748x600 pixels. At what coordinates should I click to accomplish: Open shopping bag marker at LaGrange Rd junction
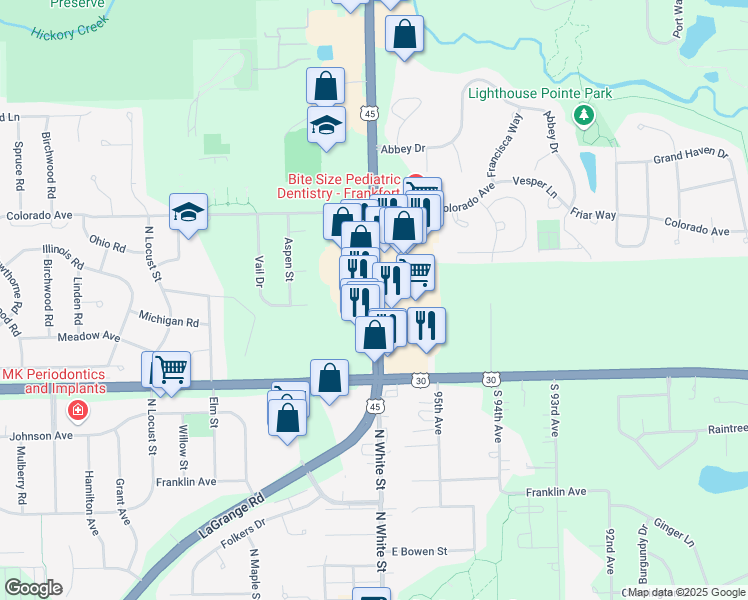[329, 379]
